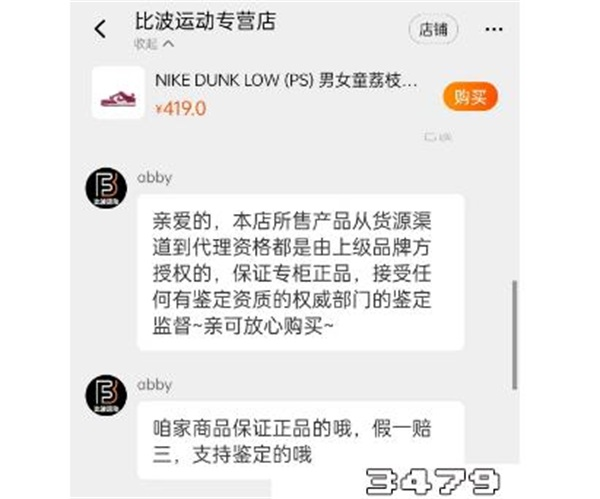The height and width of the screenshot is (499, 600).
Task: Collapse the product card with 收起
Action: tap(155, 45)
